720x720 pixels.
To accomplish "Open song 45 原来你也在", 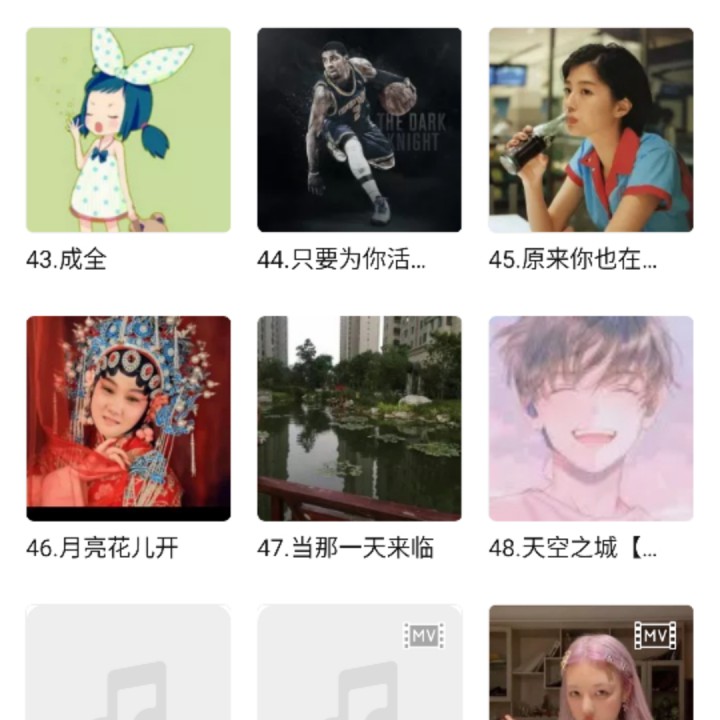I will point(590,130).
